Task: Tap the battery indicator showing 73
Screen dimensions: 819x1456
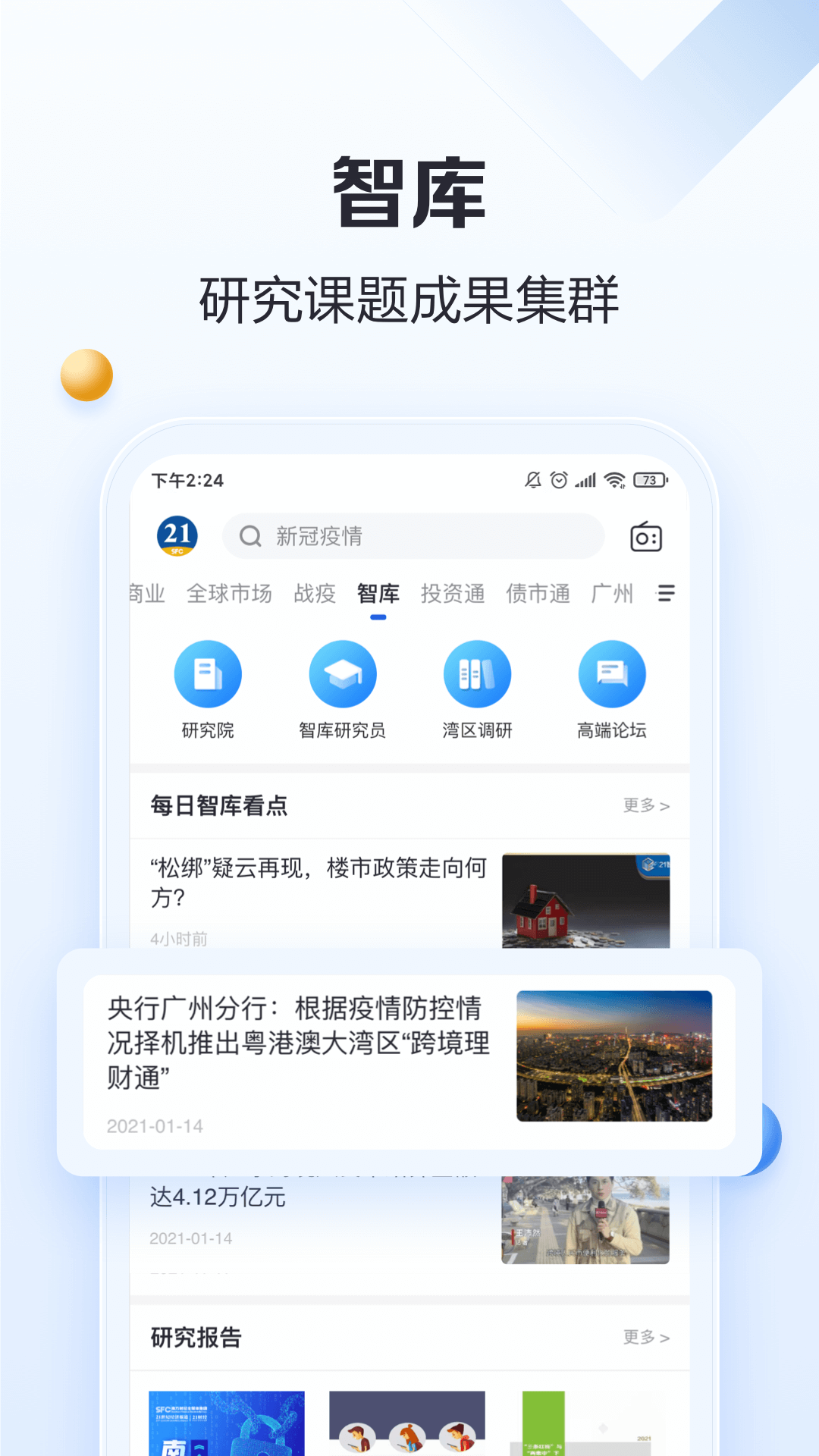Action: [x=650, y=479]
